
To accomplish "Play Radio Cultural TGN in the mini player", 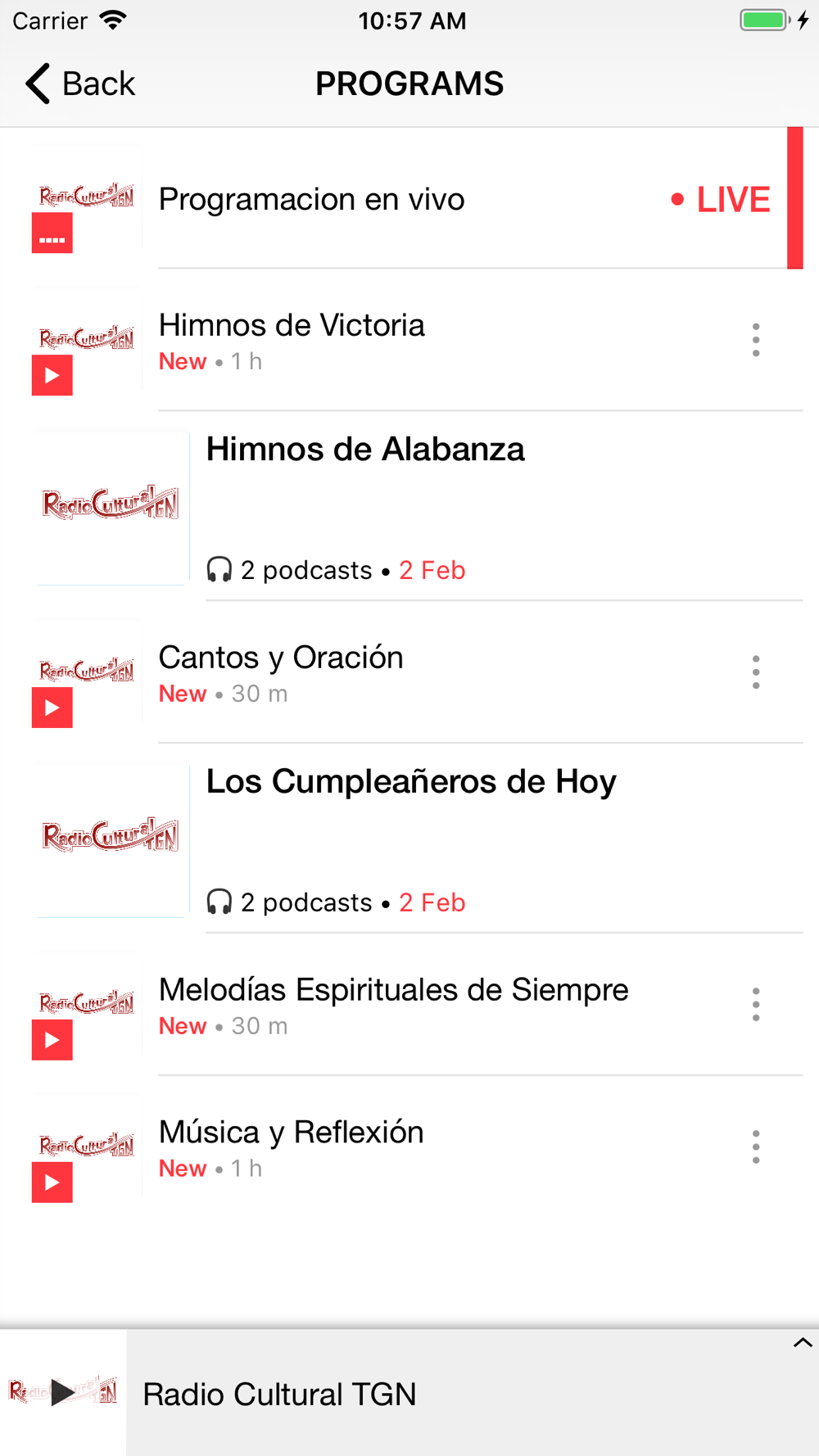I will click(63, 1392).
